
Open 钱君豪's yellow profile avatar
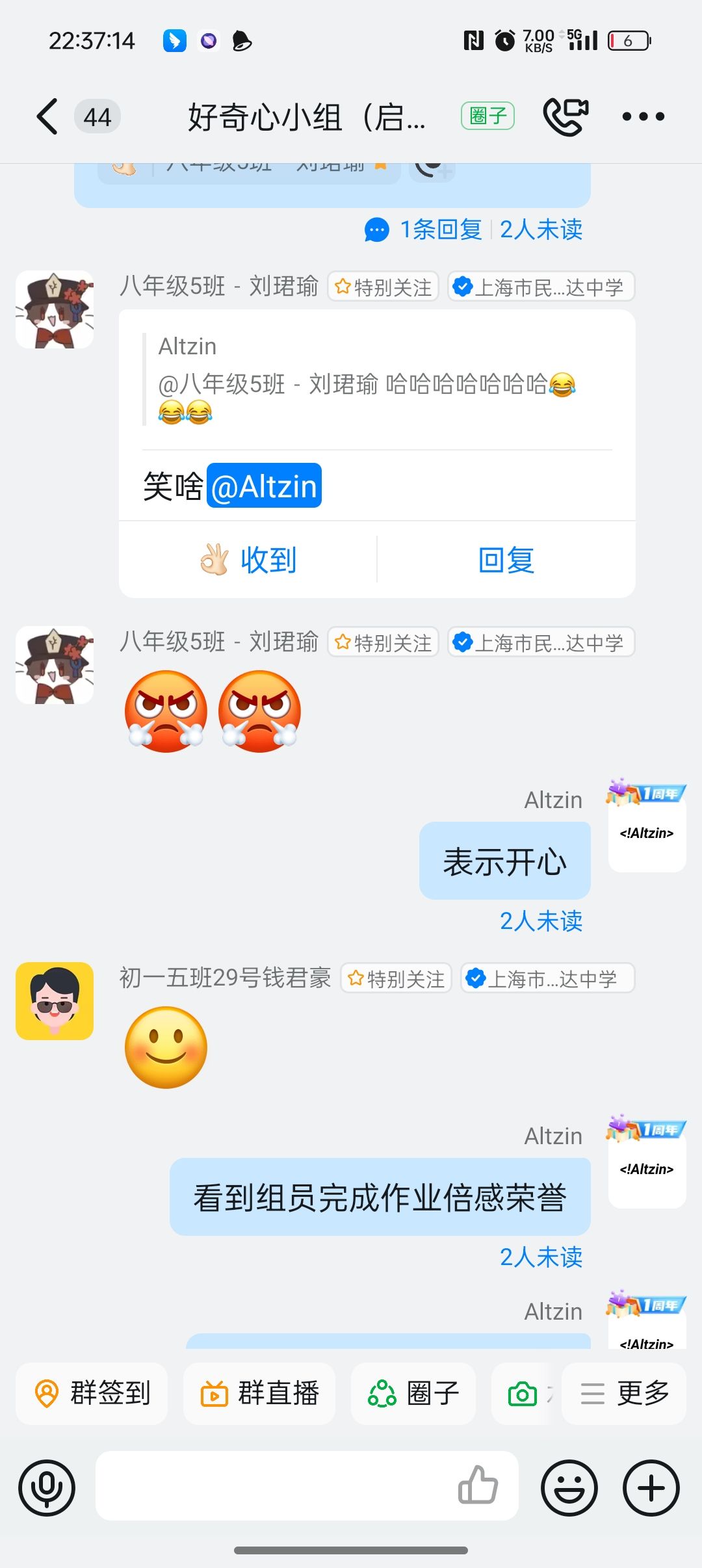(55, 1001)
